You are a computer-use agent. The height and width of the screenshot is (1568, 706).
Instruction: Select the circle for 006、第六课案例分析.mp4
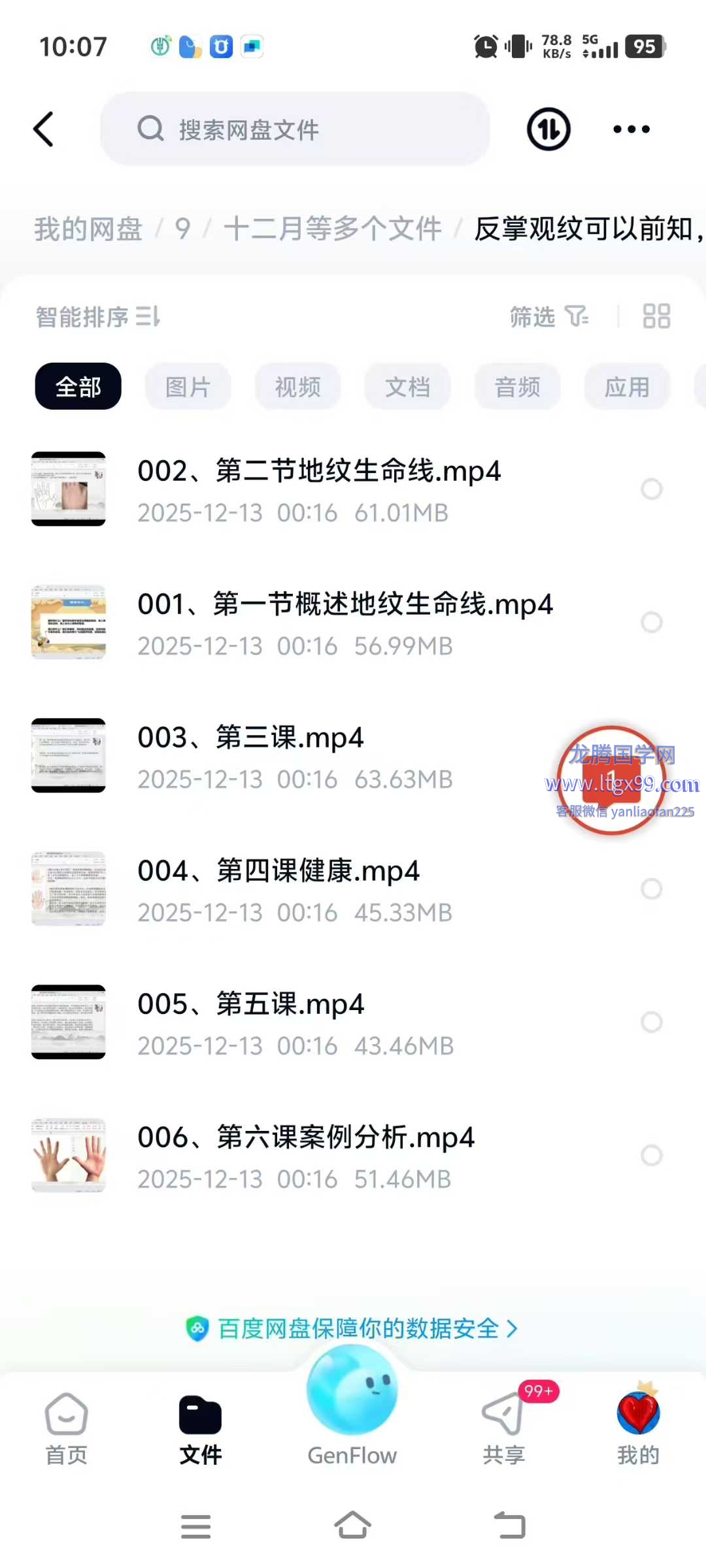point(651,1155)
